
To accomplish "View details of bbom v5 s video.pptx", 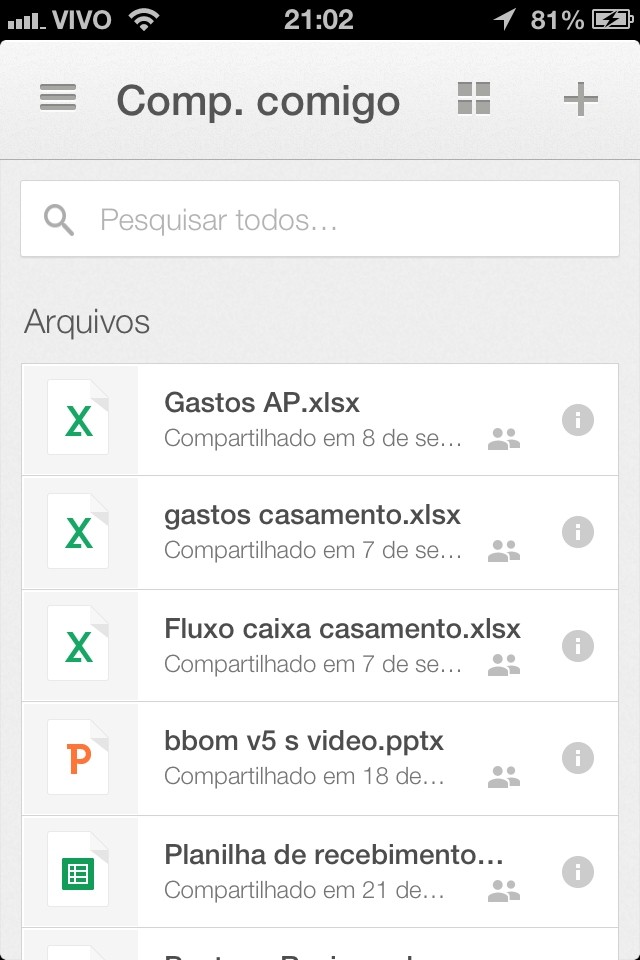I will pyautogui.click(x=578, y=758).
